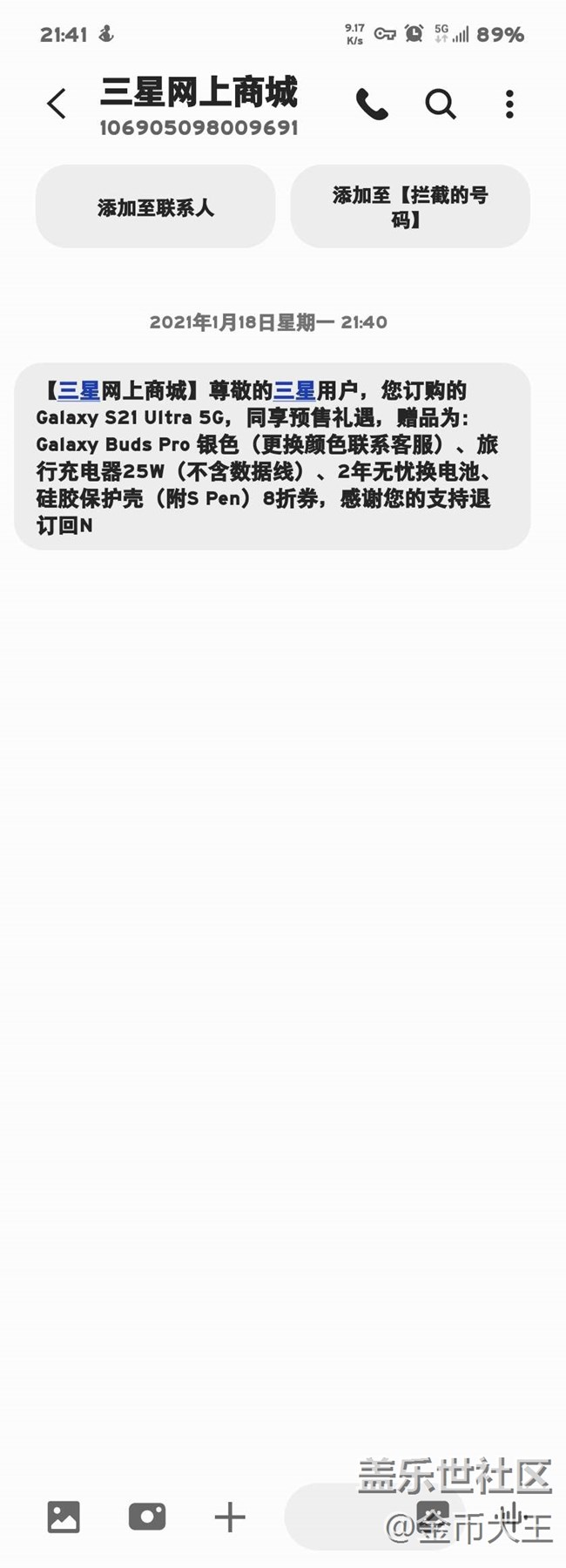The image size is (566, 1568).
Task: Tap 添加至联系人 button
Action: pyautogui.click(x=155, y=207)
